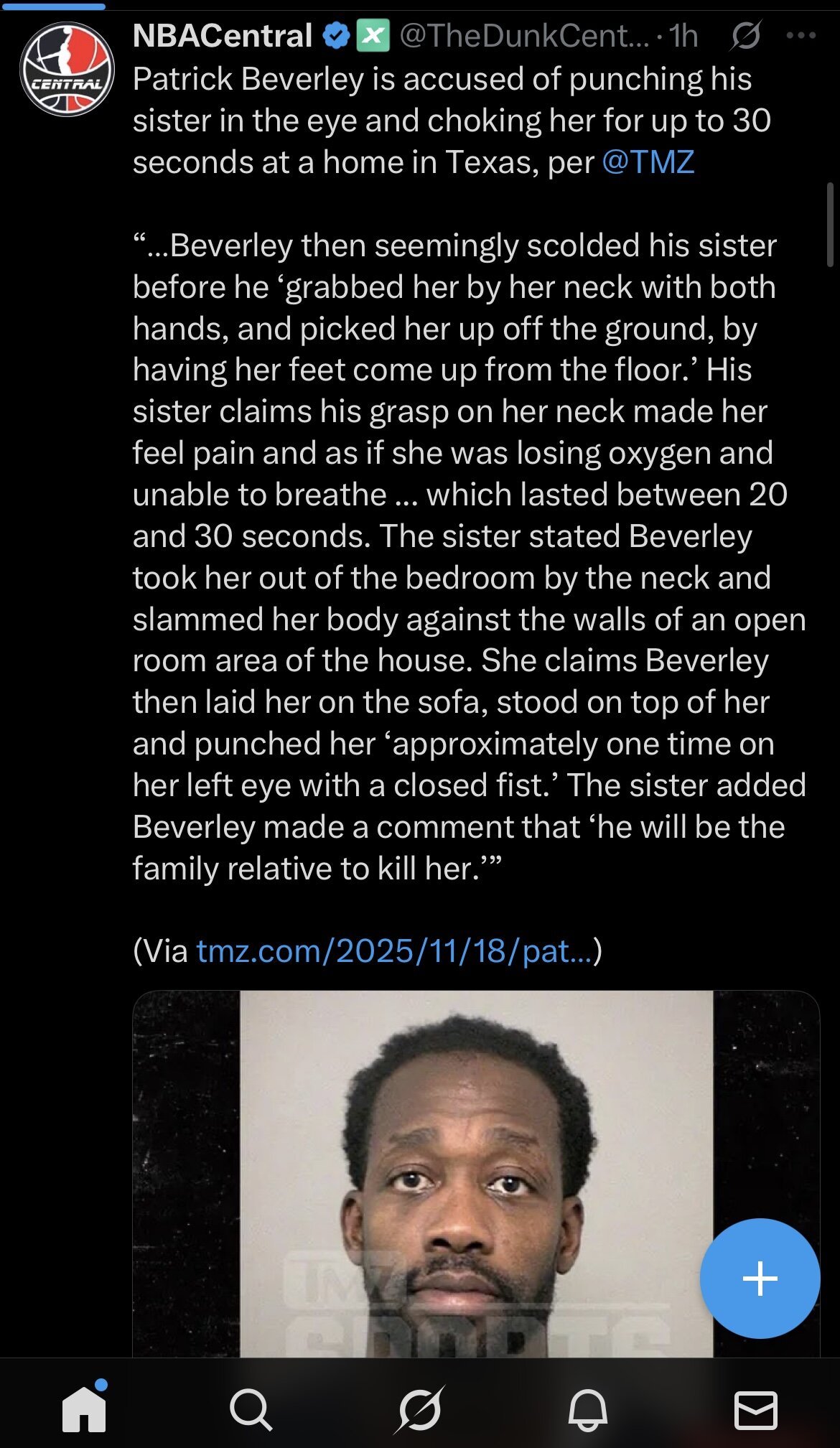Viewport: 840px width, 1448px height.
Task: Open the Grok tab in bottom bar
Action: 420,1410
